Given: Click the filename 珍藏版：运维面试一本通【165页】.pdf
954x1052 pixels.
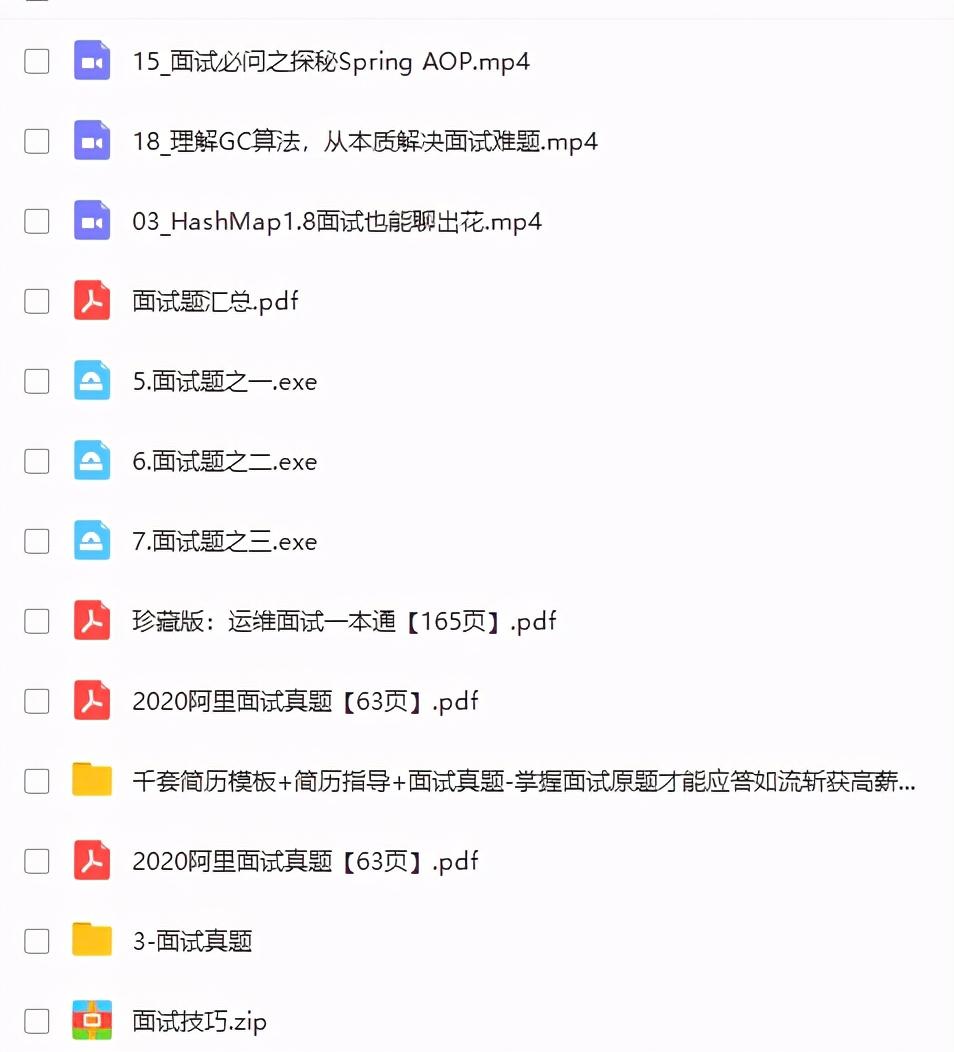Looking at the screenshot, I should click(345, 621).
